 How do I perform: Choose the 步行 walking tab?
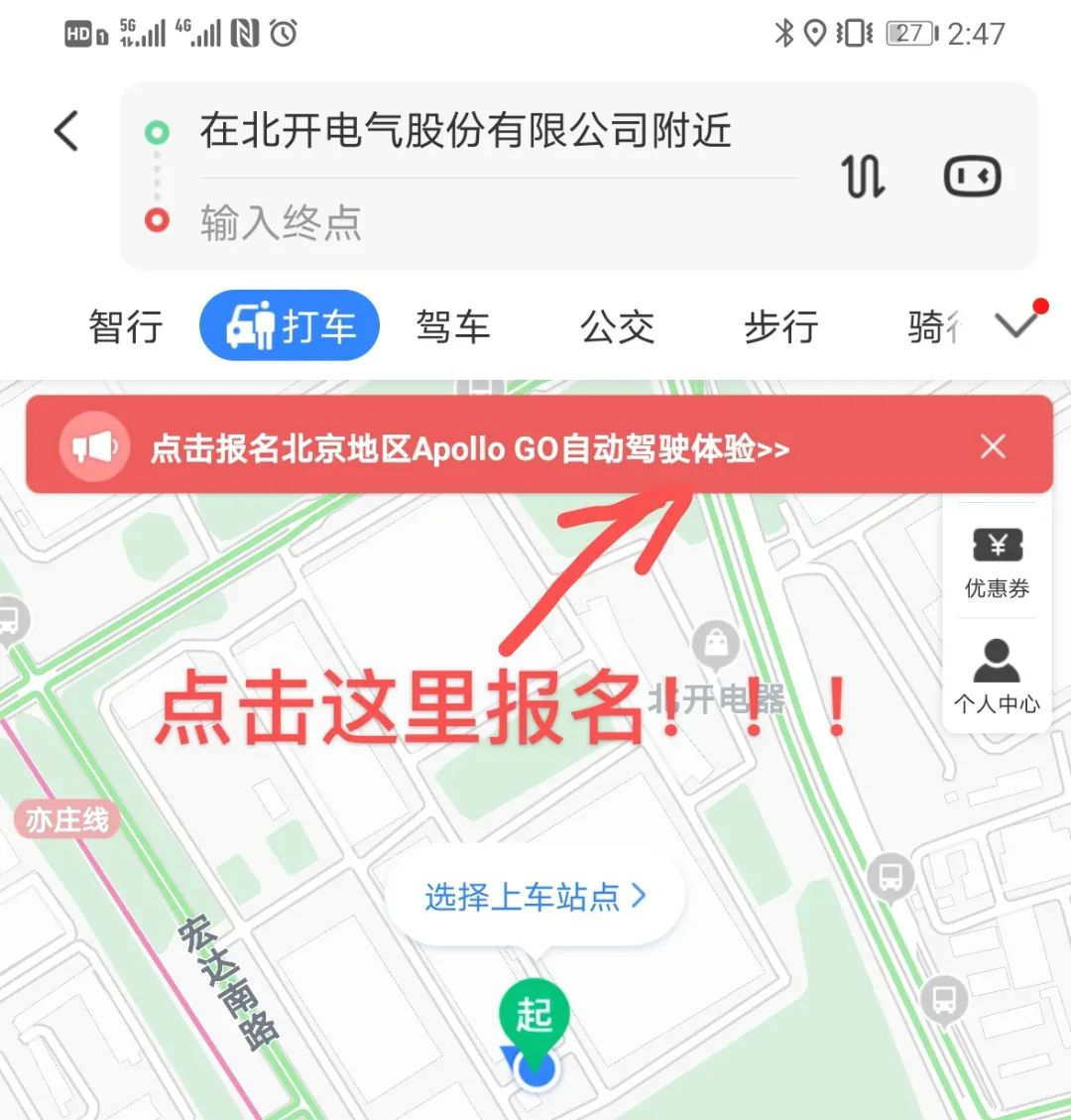781,326
